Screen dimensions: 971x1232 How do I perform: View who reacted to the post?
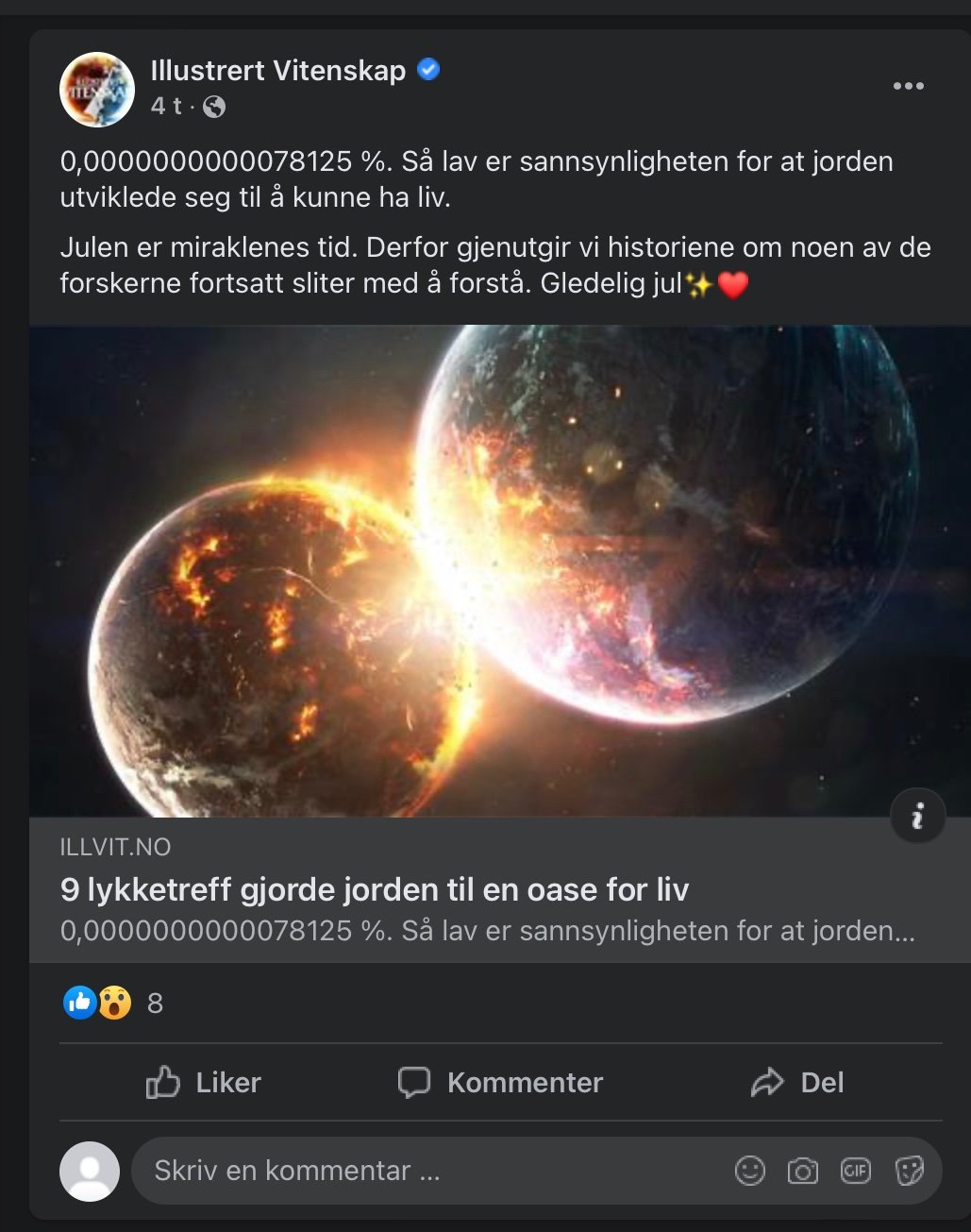click(113, 1003)
